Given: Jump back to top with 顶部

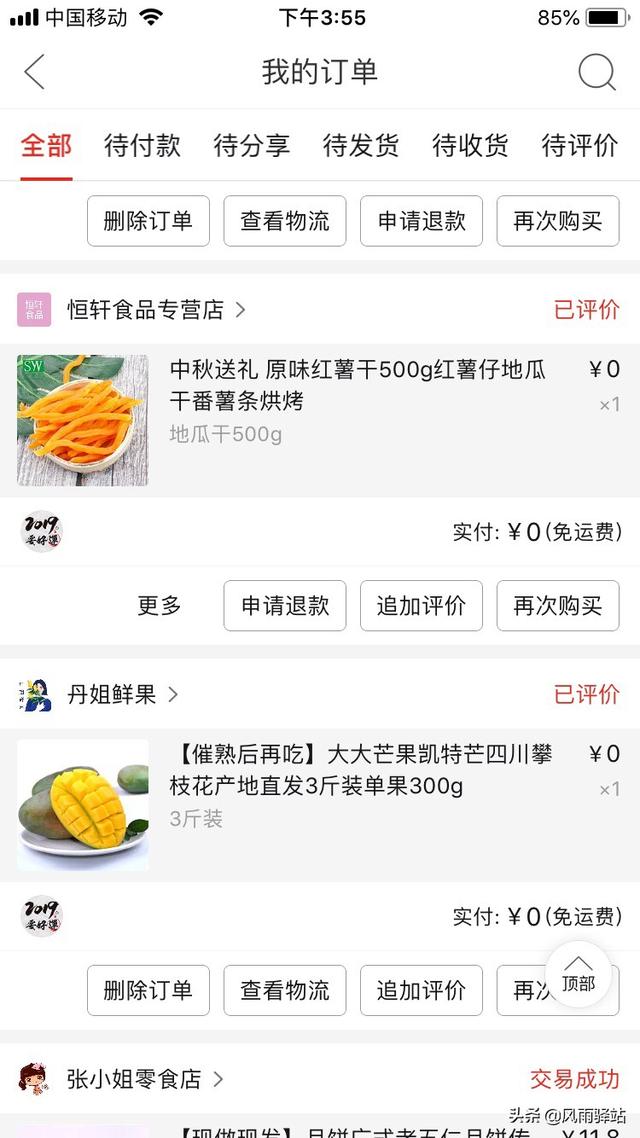Looking at the screenshot, I should point(578,974).
